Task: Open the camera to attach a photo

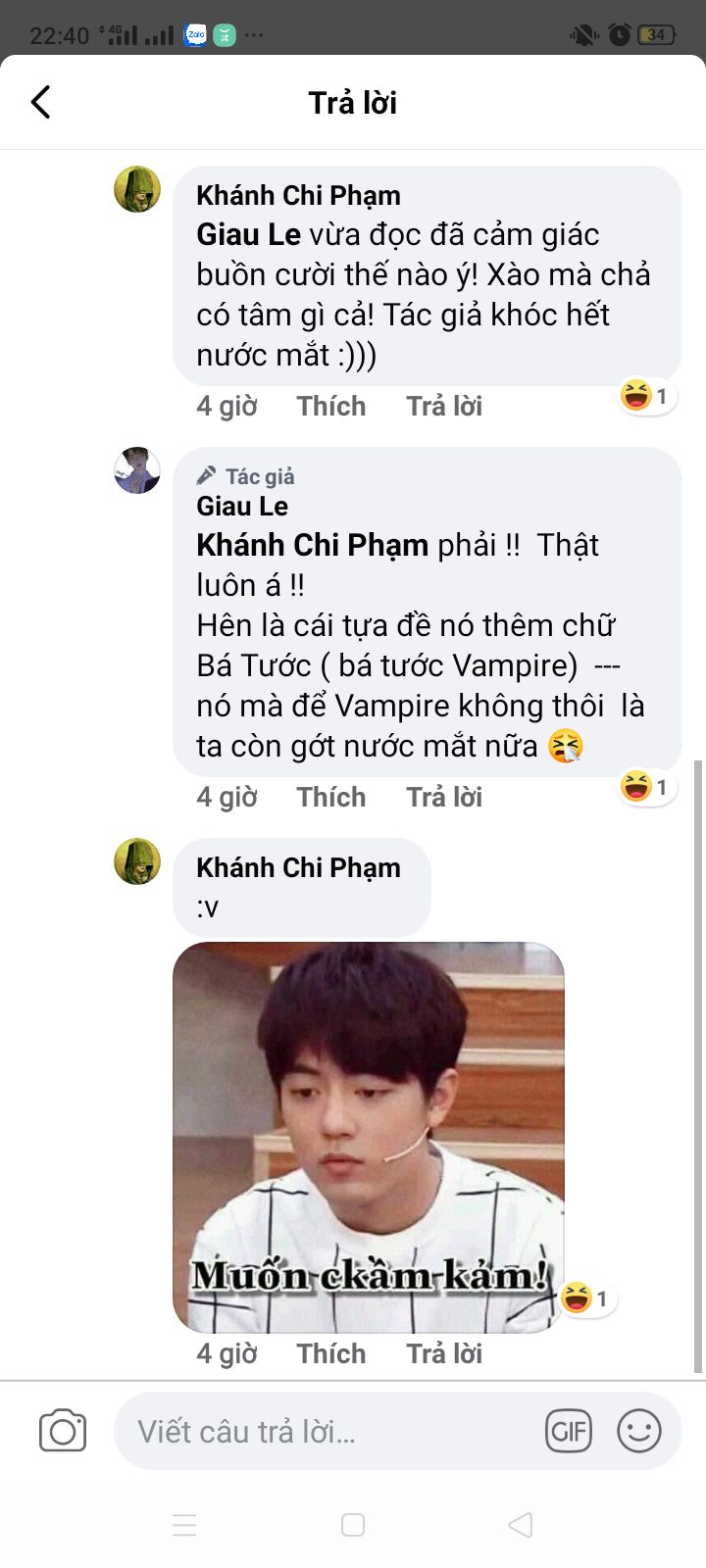Action: 63,1431
